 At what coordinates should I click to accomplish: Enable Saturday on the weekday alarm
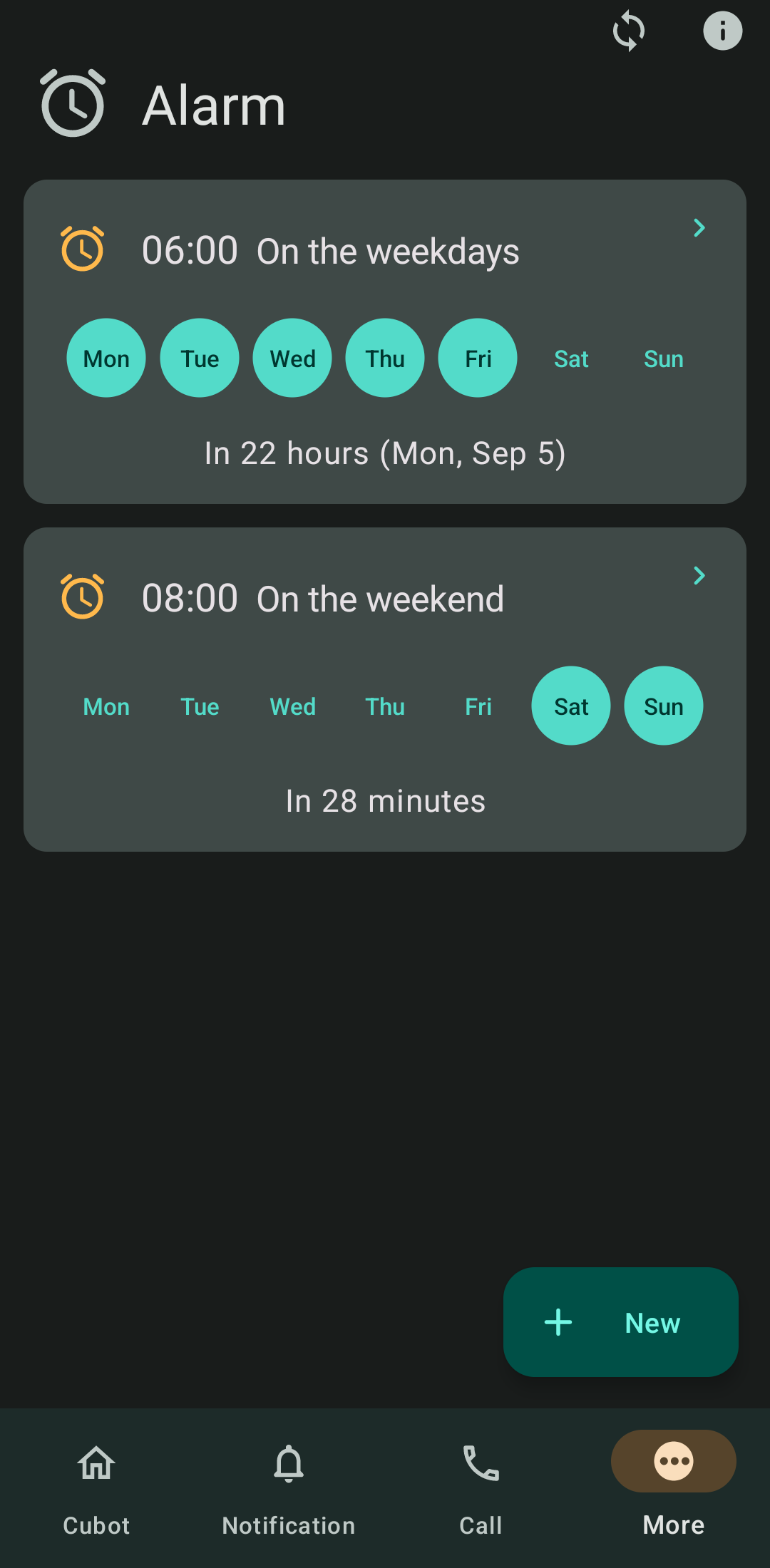pyautogui.click(x=570, y=358)
